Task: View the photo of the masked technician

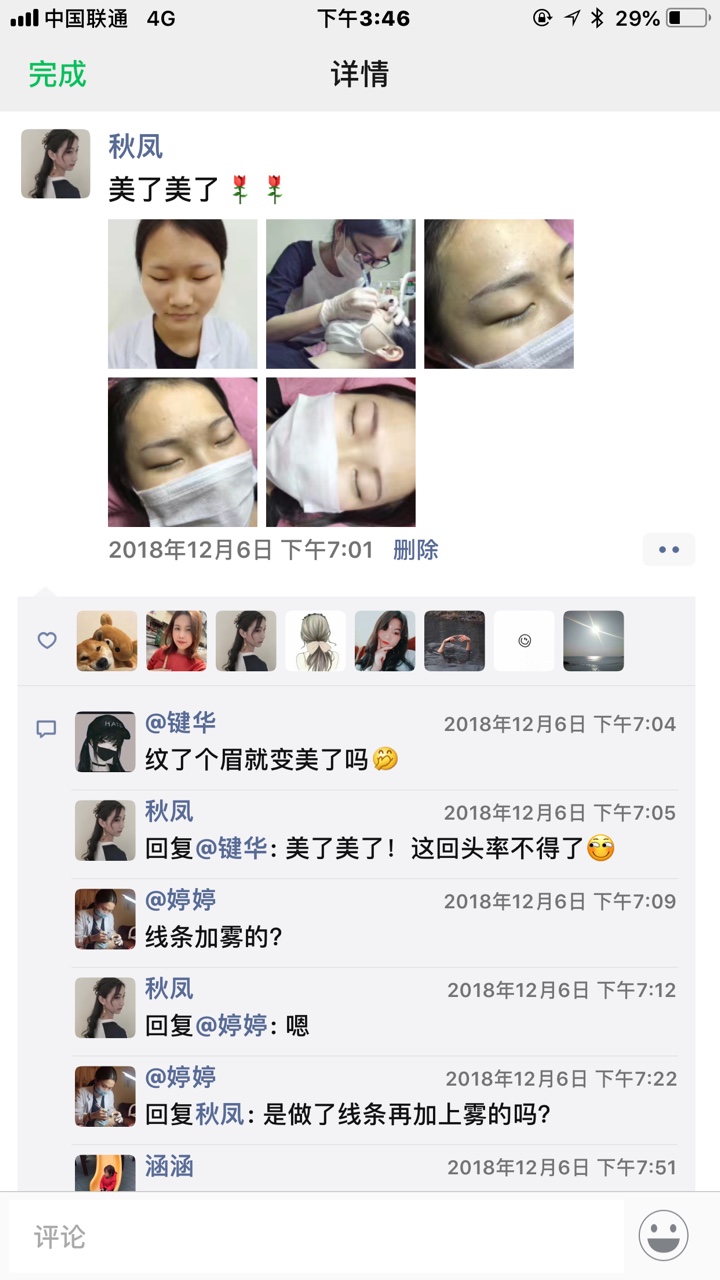Action: pyautogui.click(x=340, y=294)
